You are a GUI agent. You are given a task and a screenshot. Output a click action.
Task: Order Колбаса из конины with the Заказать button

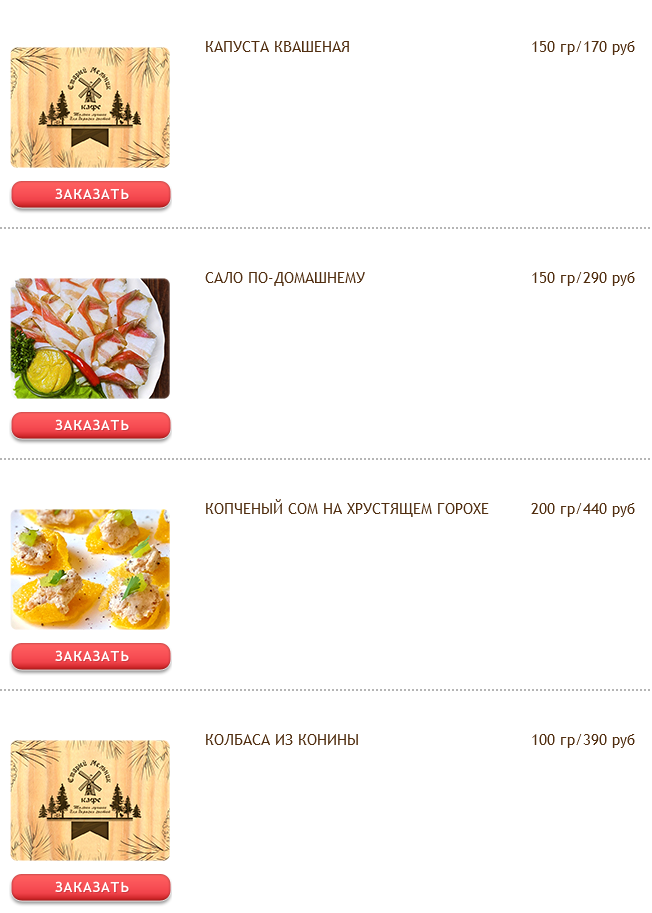click(91, 887)
